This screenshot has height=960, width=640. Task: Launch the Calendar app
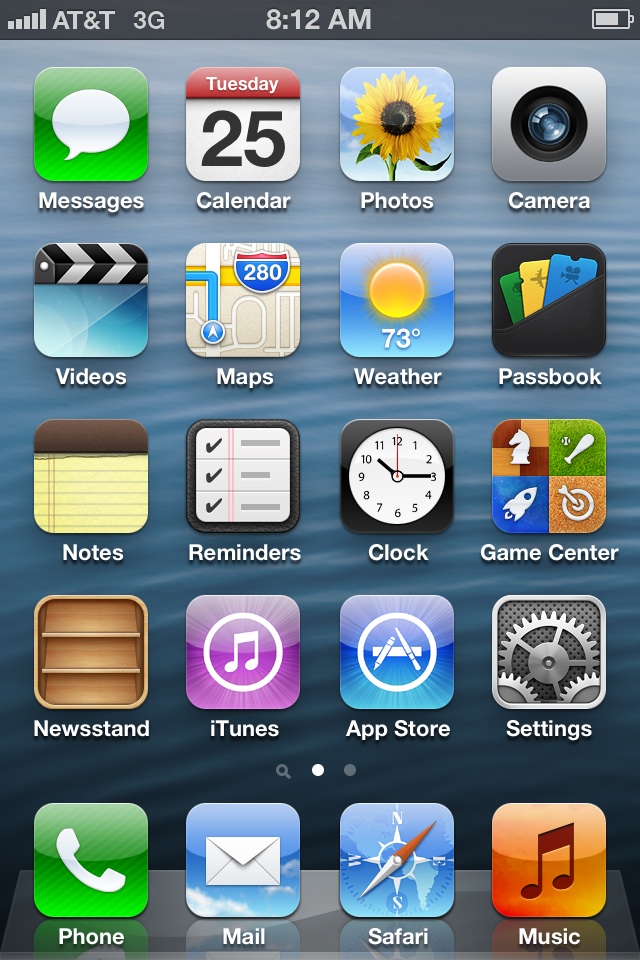click(243, 124)
